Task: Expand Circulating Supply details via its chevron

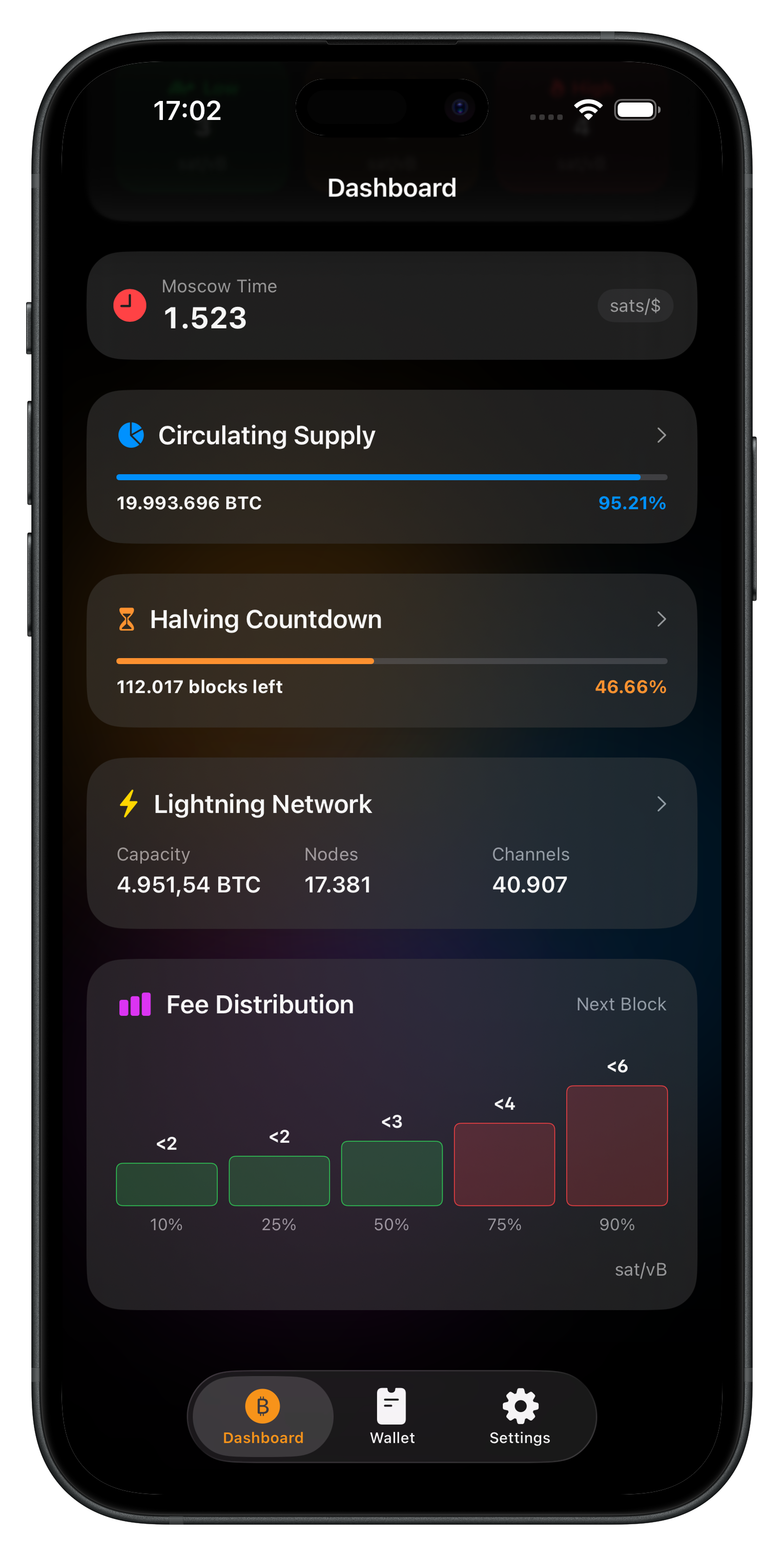Action: 662,435
